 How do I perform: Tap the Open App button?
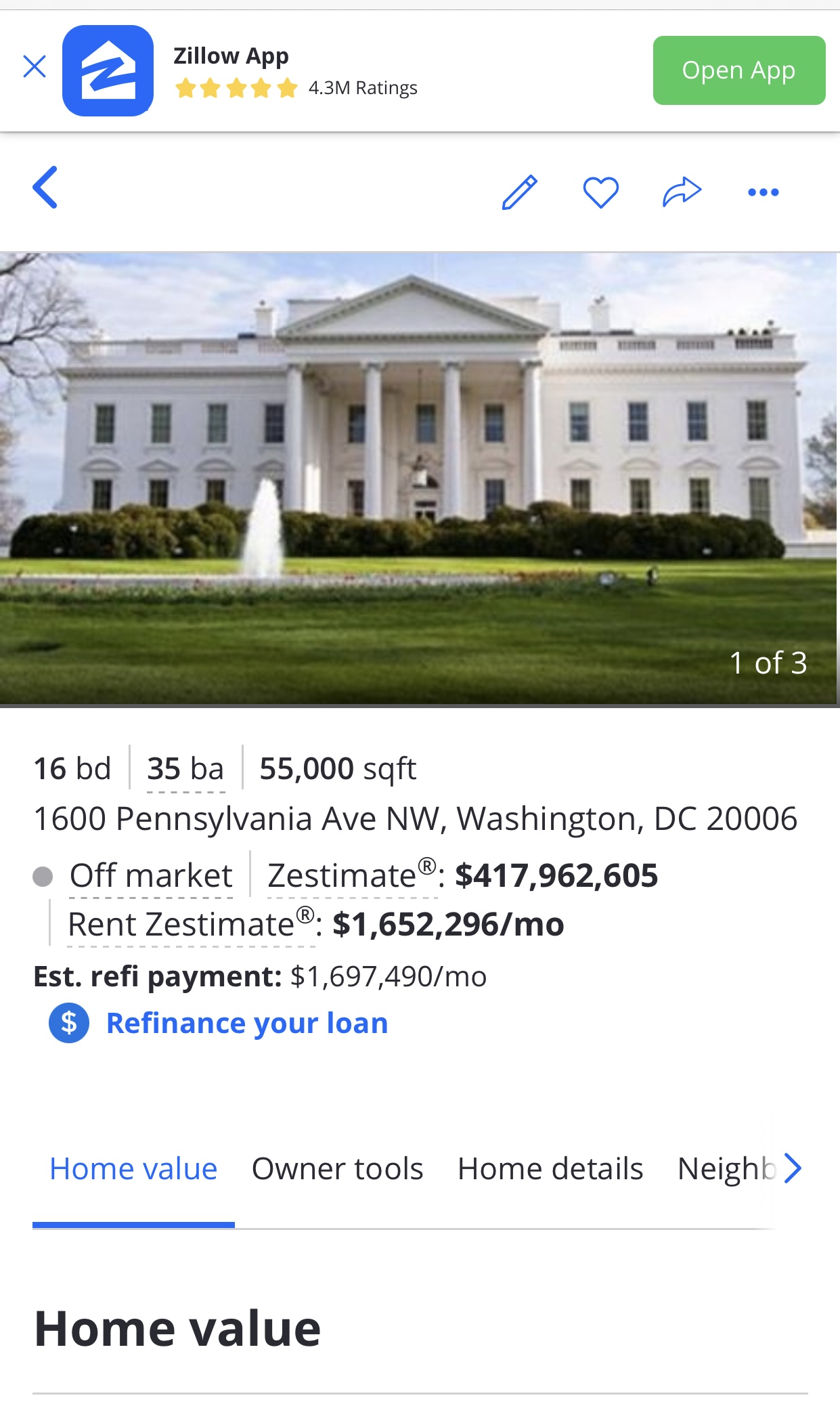738,70
